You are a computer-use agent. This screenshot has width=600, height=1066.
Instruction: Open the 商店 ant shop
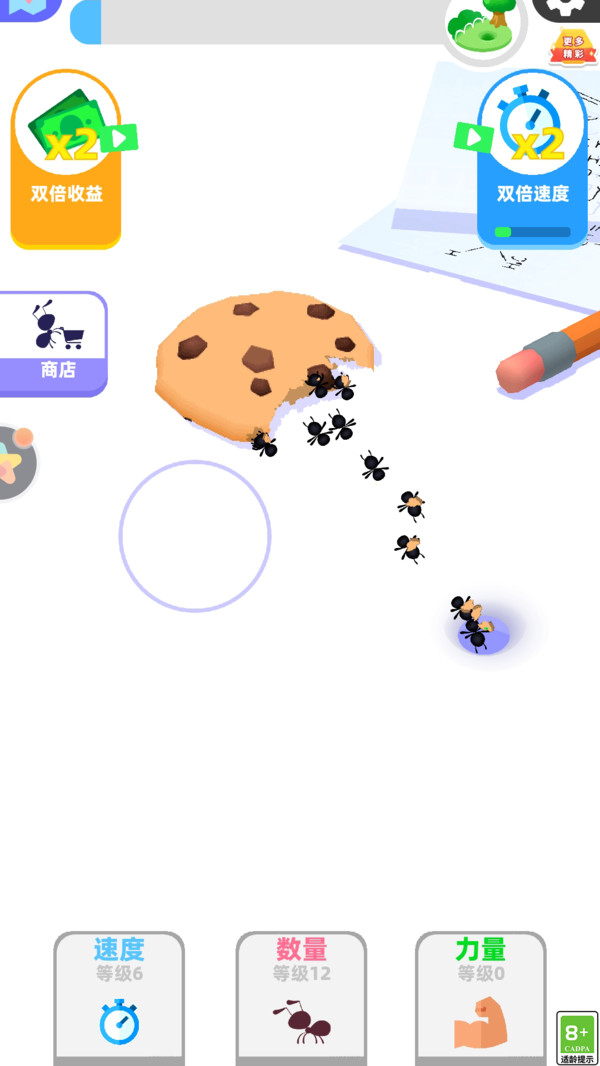coord(54,343)
